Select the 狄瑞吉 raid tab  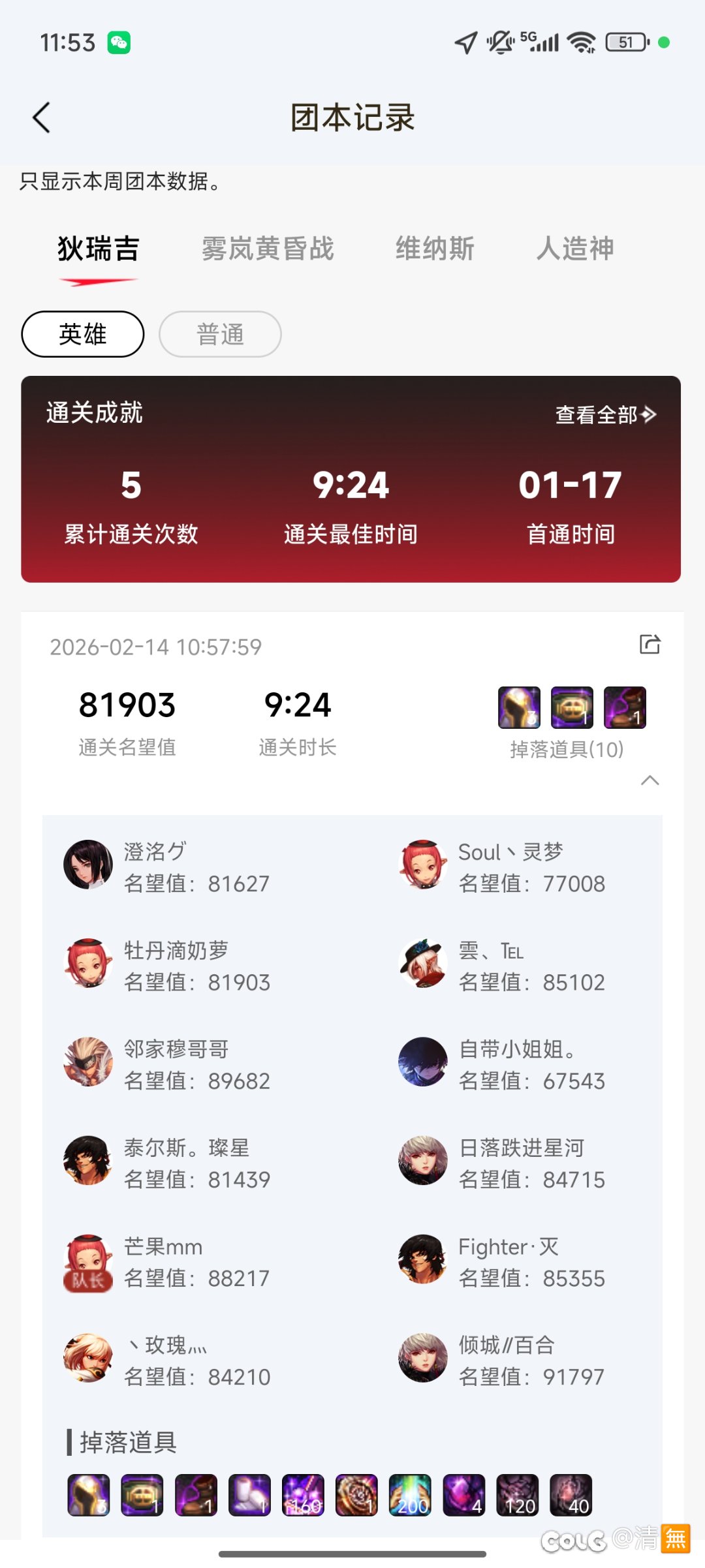(99, 249)
